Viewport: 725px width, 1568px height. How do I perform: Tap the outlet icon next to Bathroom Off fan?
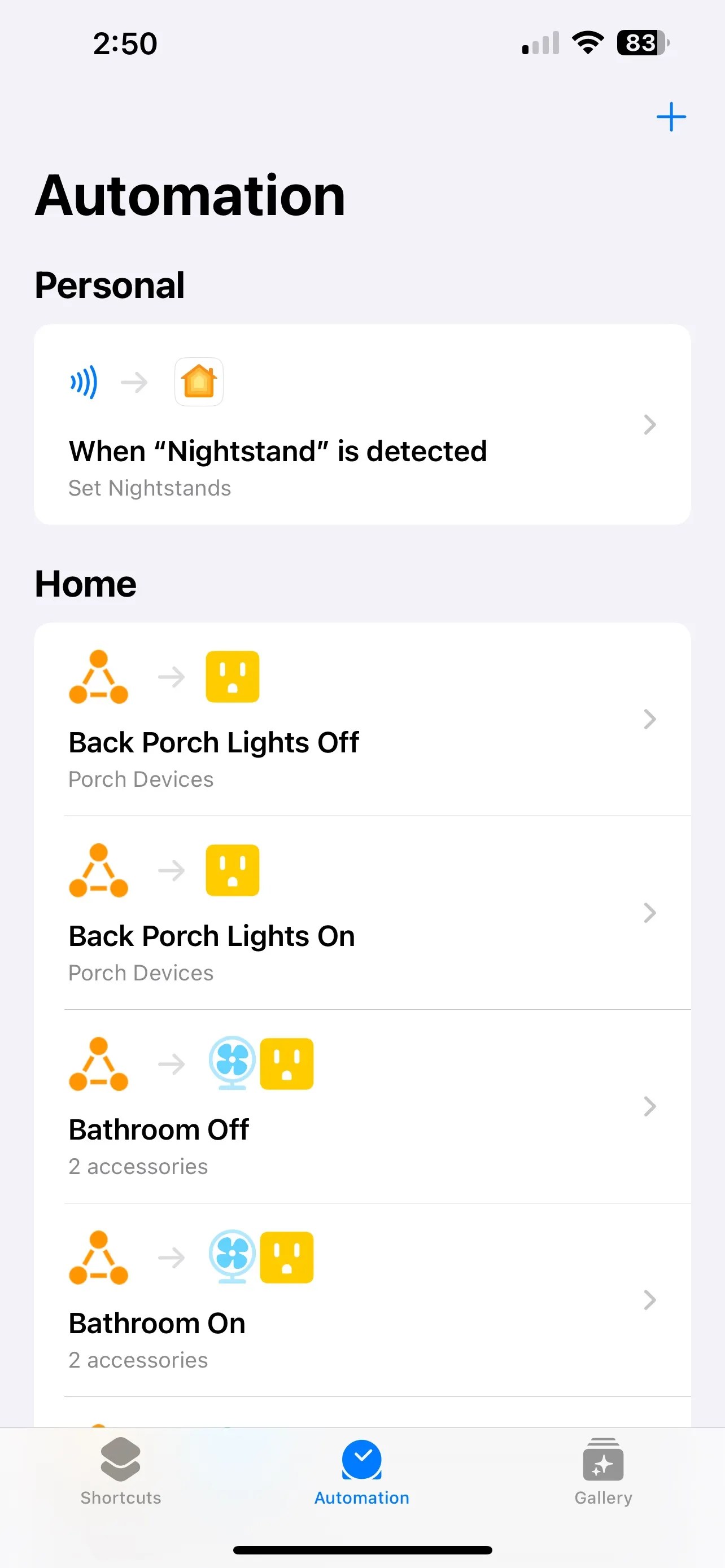(287, 1063)
